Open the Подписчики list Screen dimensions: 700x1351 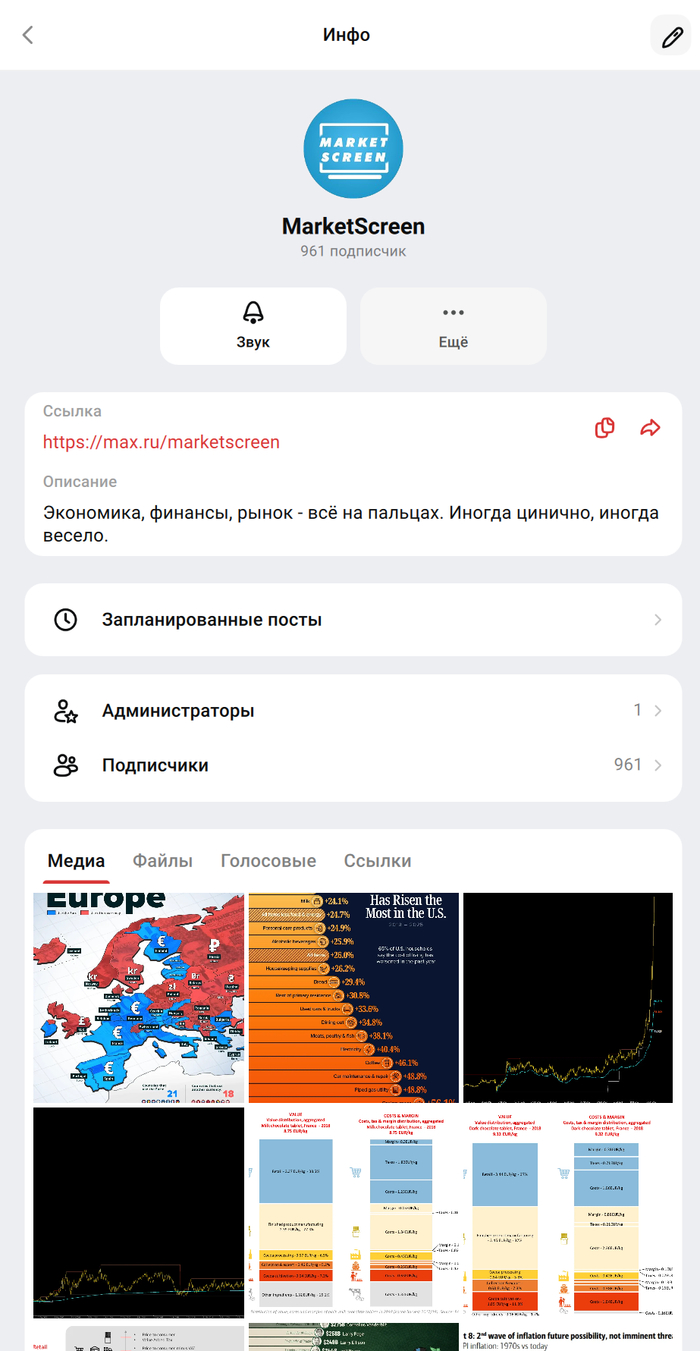(x=353, y=765)
